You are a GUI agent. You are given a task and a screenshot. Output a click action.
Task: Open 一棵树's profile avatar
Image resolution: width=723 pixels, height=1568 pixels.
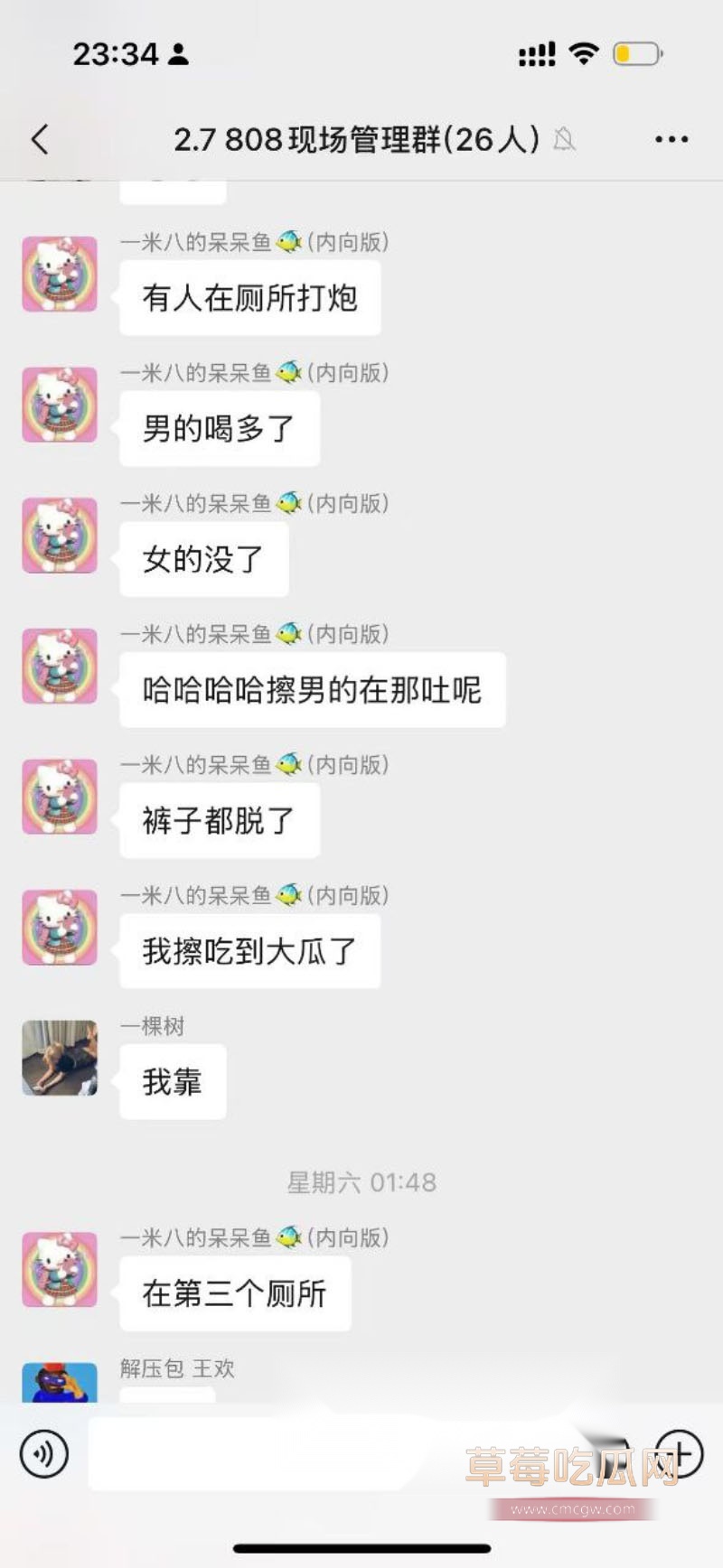pyautogui.click(x=60, y=1058)
